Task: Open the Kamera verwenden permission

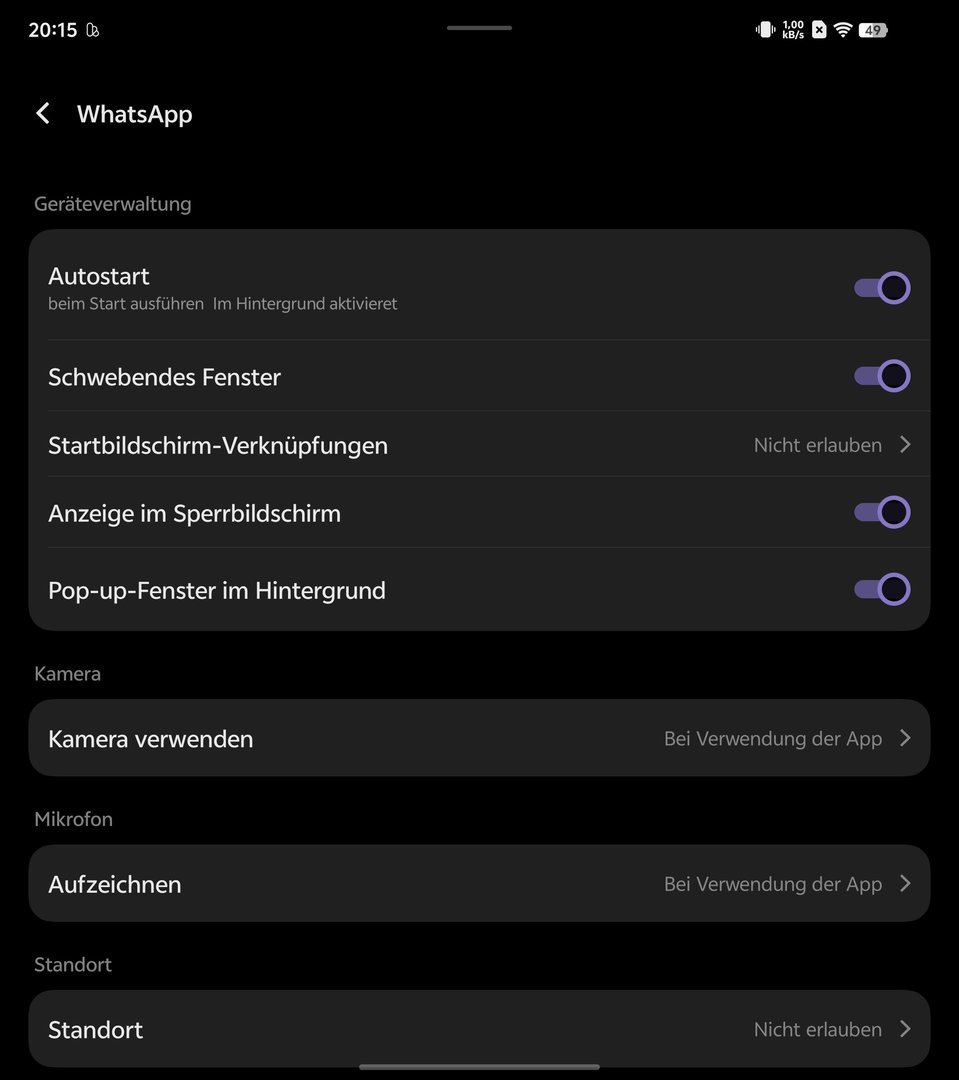Action: coord(479,739)
